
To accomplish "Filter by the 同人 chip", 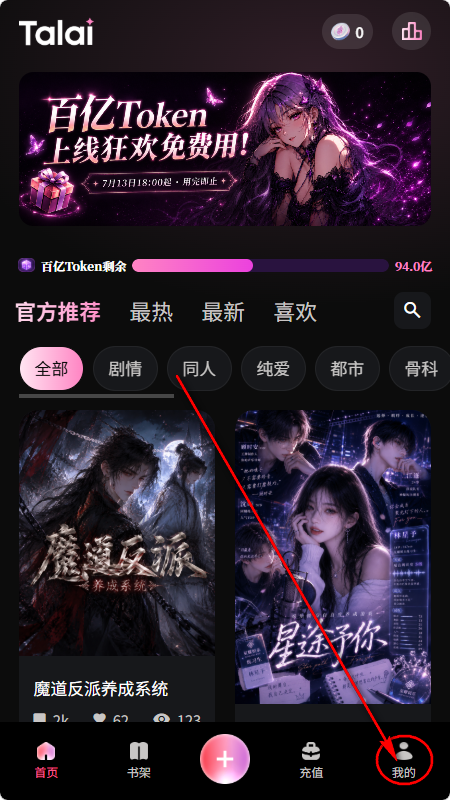I will (199, 369).
